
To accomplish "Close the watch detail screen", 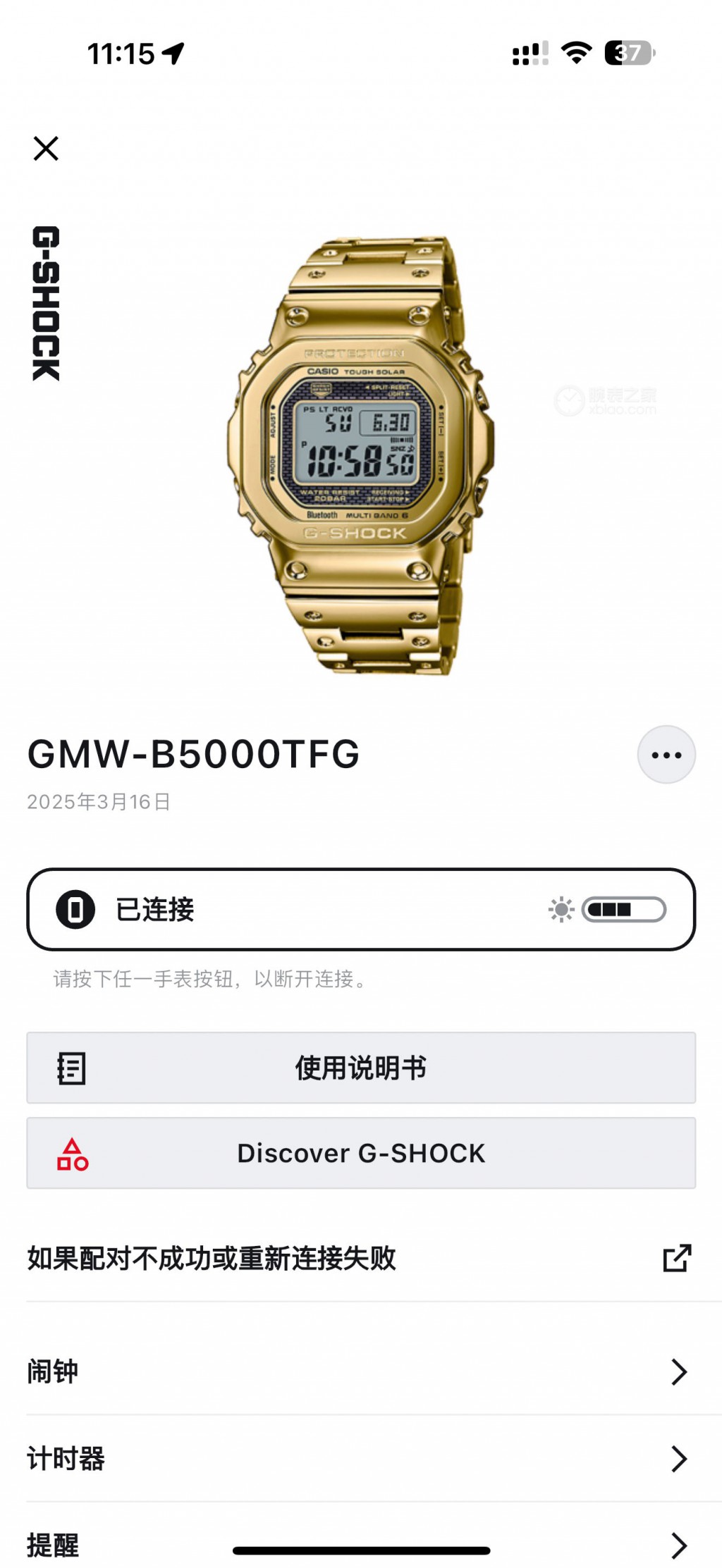I will point(46,149).
